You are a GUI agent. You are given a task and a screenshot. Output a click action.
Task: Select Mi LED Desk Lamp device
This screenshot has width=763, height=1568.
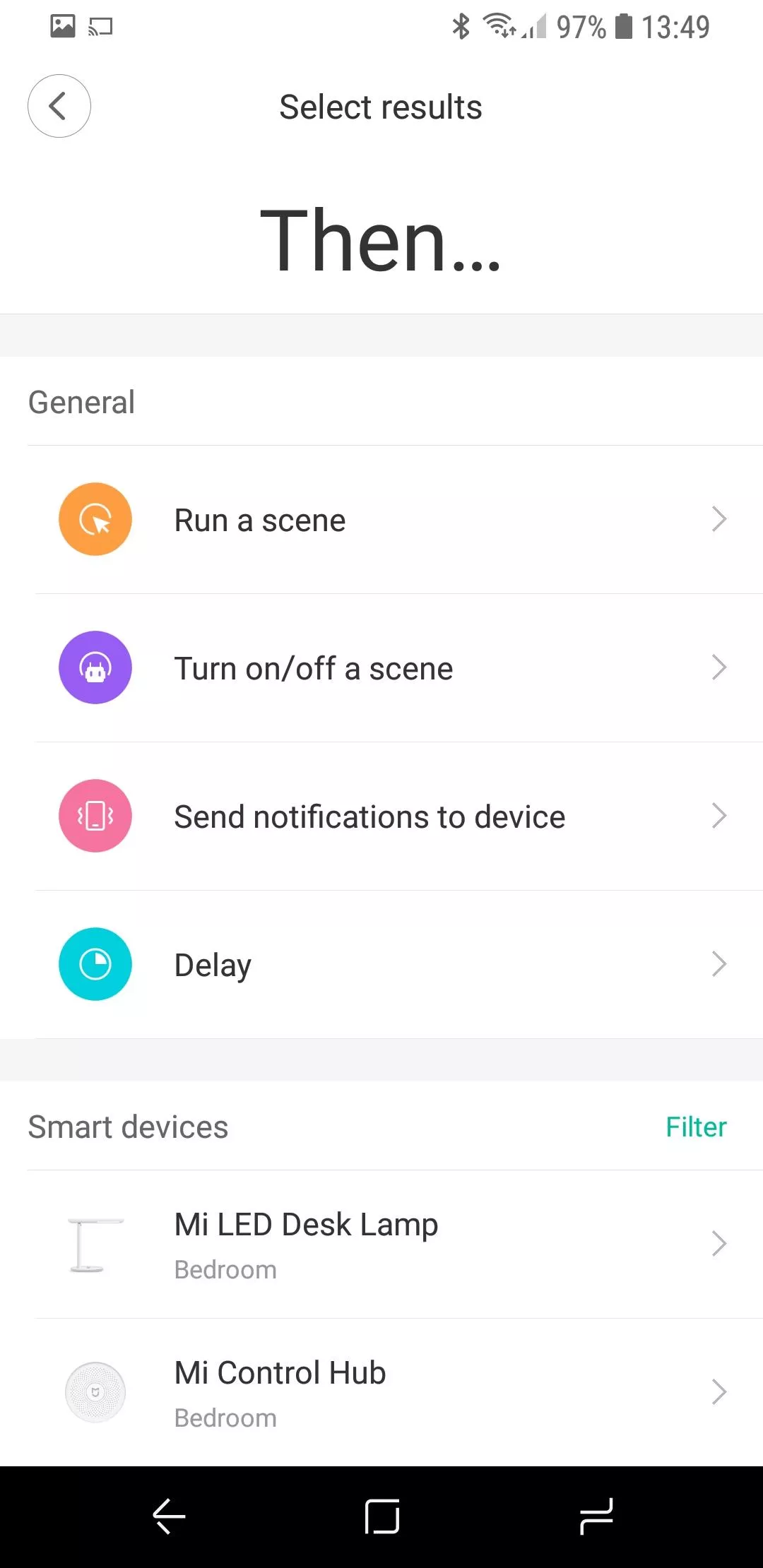(381, 1245)
